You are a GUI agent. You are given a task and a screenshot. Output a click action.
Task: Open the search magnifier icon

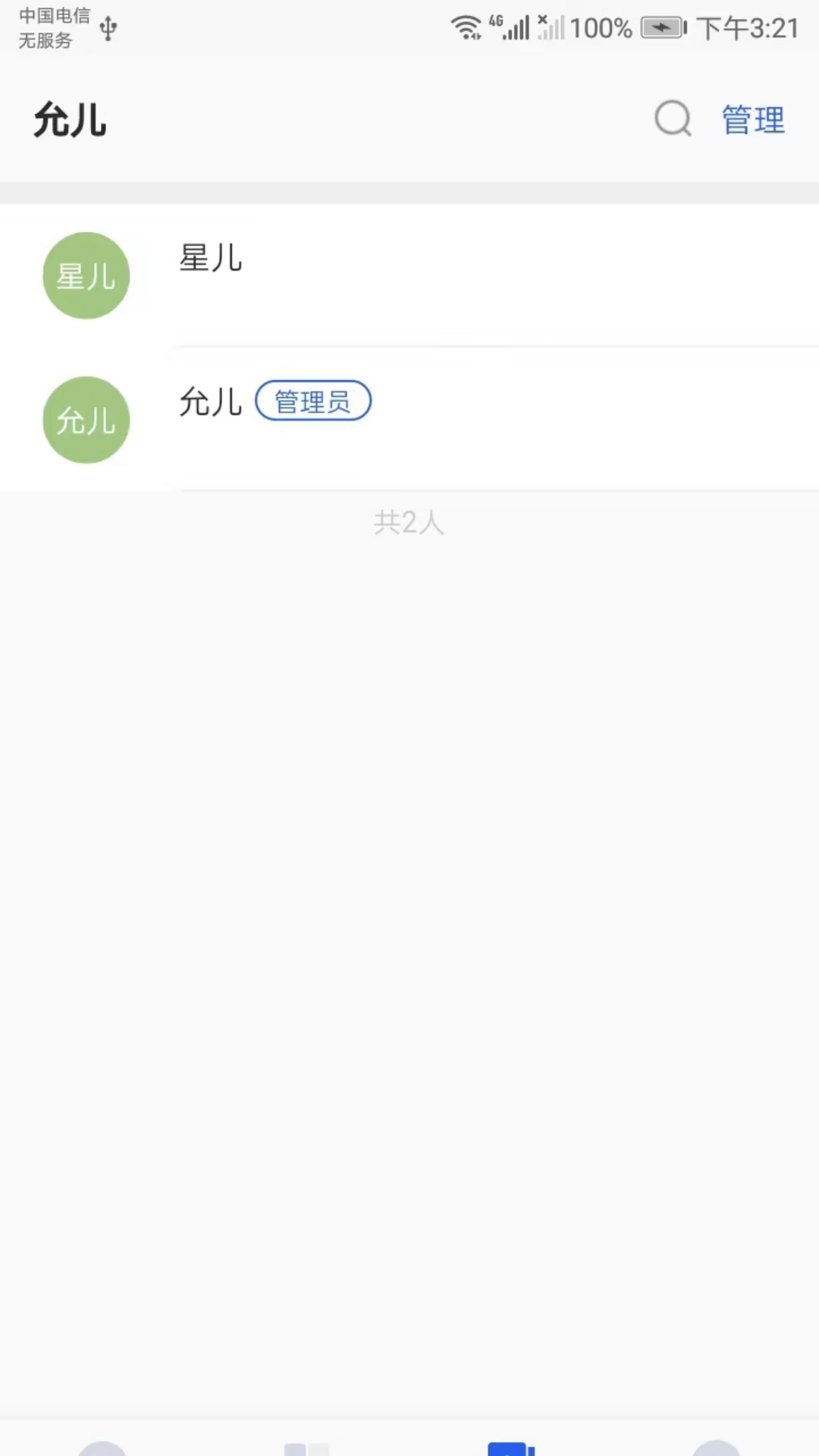pyautogui.click(x=672, y=119)
